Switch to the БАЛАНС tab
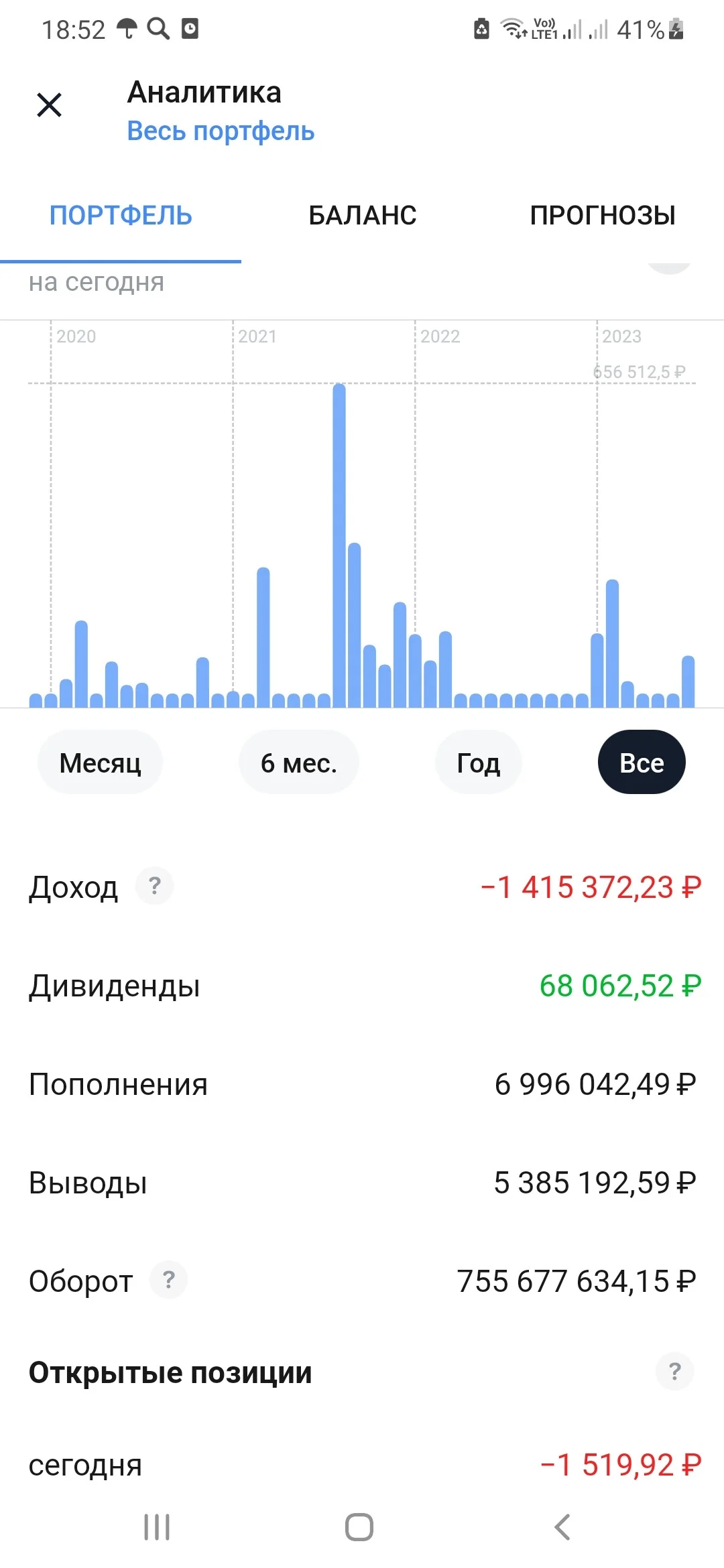This screenshot has height=1568, width=724. coord(362,216)
